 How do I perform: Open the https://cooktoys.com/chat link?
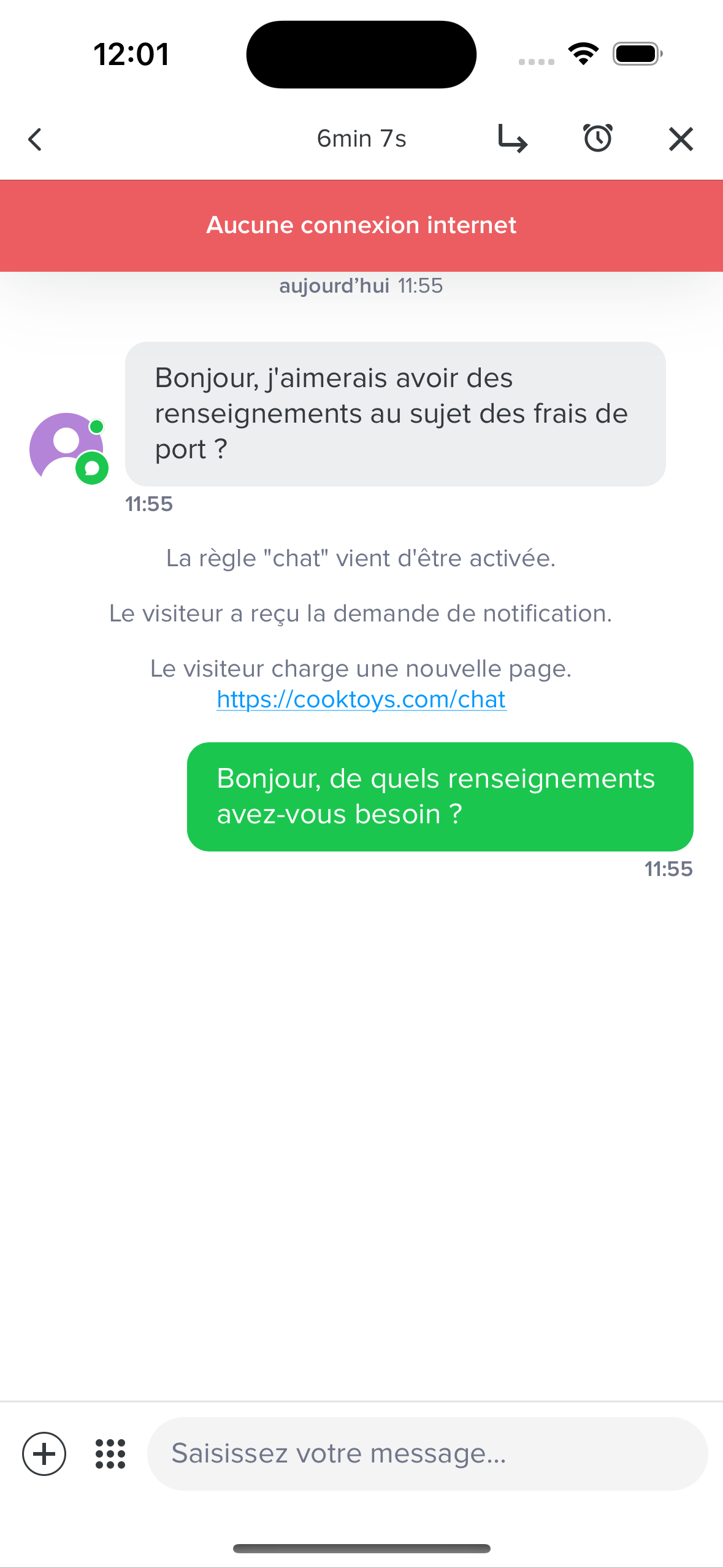coord(361,699)
